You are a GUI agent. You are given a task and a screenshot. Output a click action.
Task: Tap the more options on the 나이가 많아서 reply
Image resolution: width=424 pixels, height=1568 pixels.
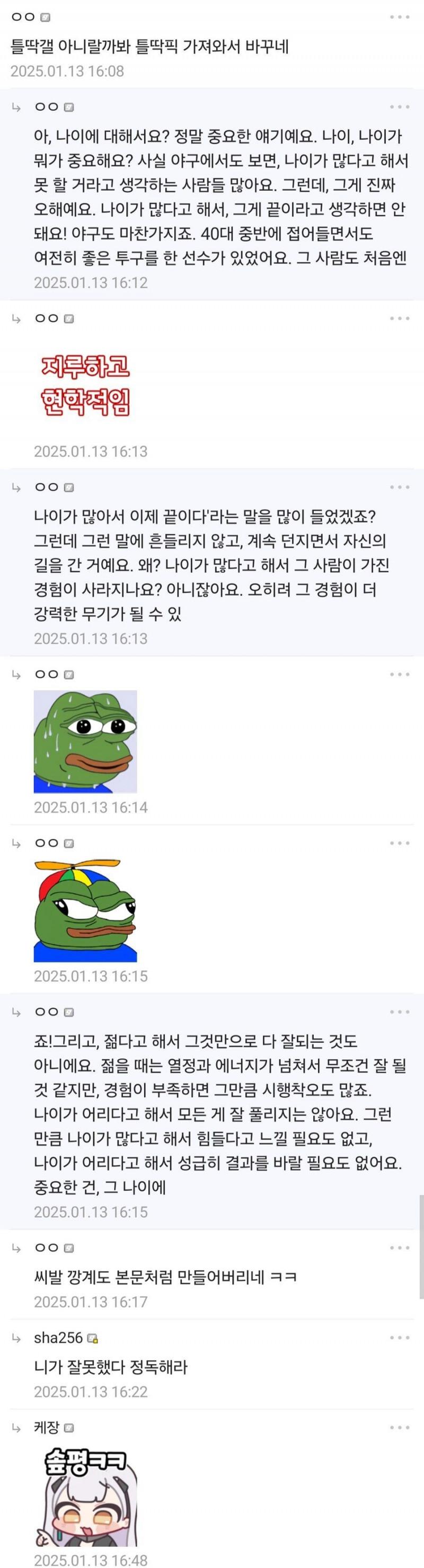[x=400, y=487]
